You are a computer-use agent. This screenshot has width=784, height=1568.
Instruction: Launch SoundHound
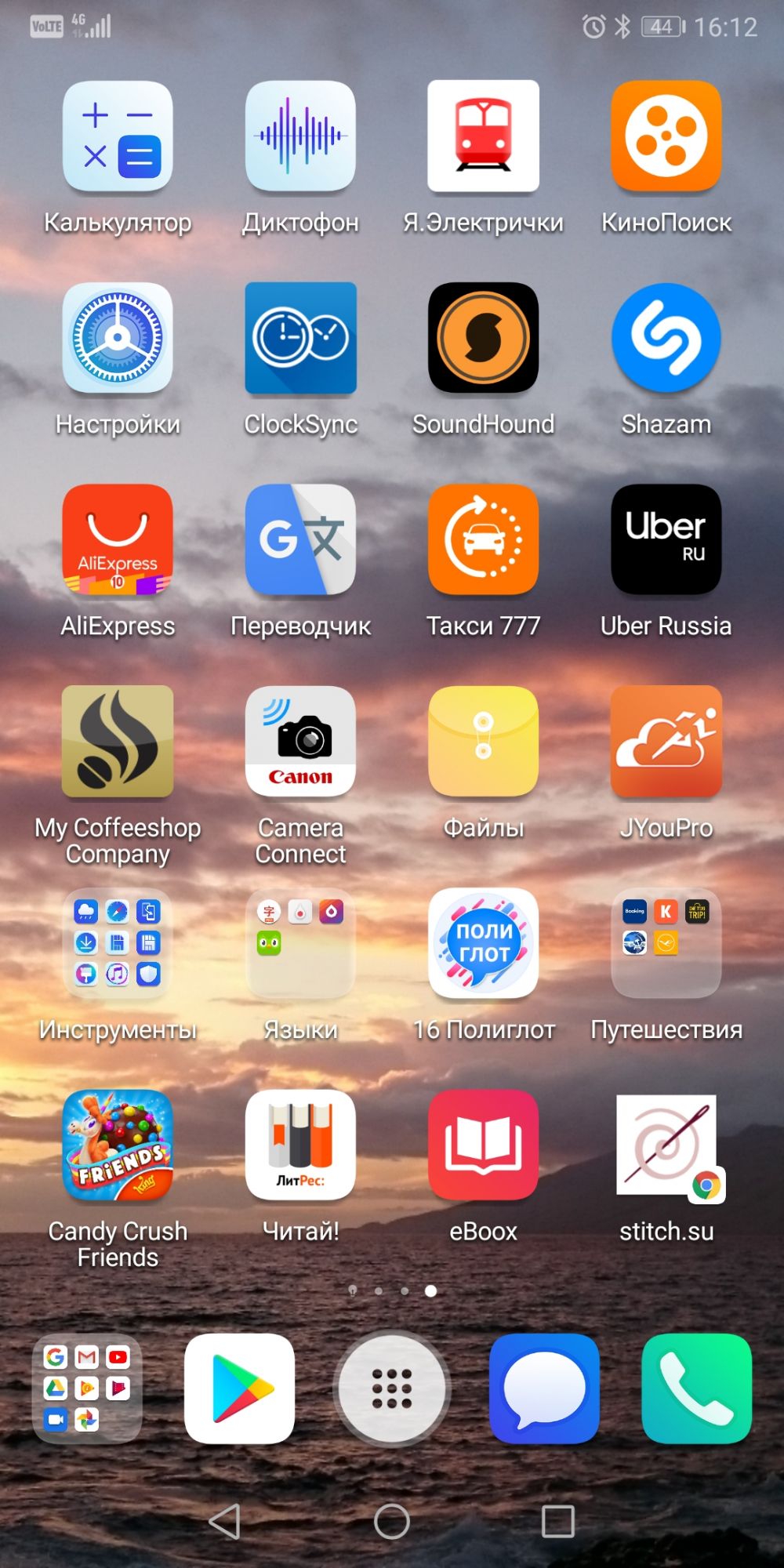pos(483,338)
